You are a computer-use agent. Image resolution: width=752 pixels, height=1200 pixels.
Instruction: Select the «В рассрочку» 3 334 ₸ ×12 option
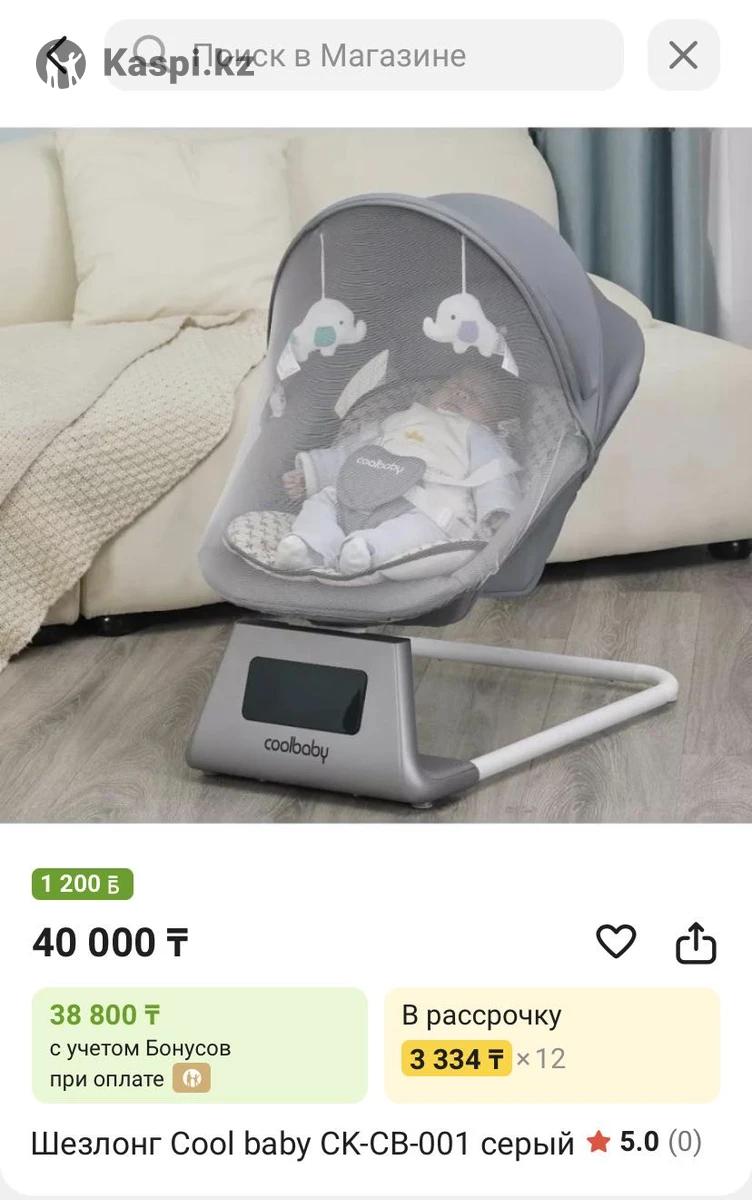click(x=552, y=1045)
